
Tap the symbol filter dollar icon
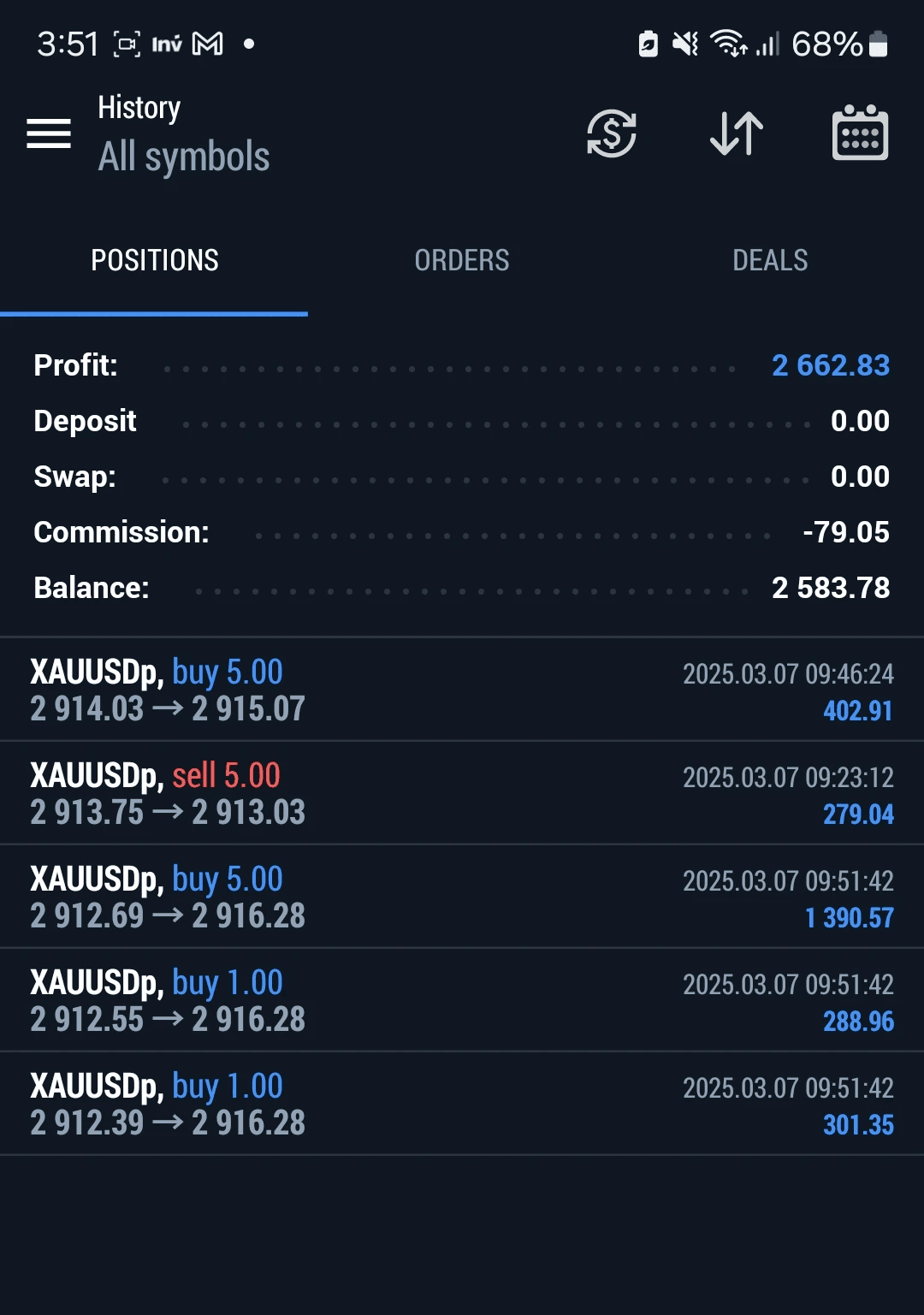coord(612,133)
